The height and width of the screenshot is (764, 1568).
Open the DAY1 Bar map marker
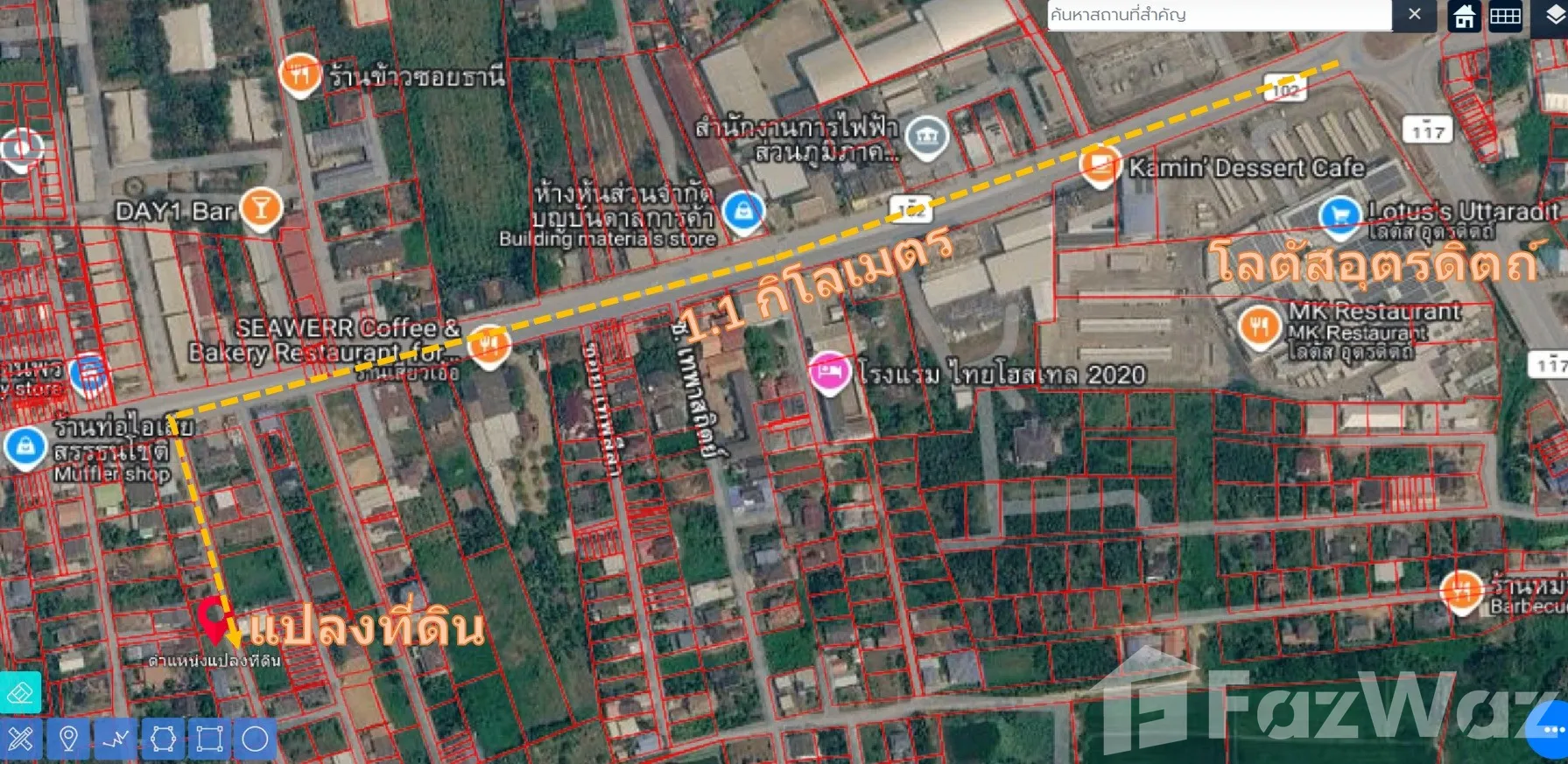pos(260,210)
